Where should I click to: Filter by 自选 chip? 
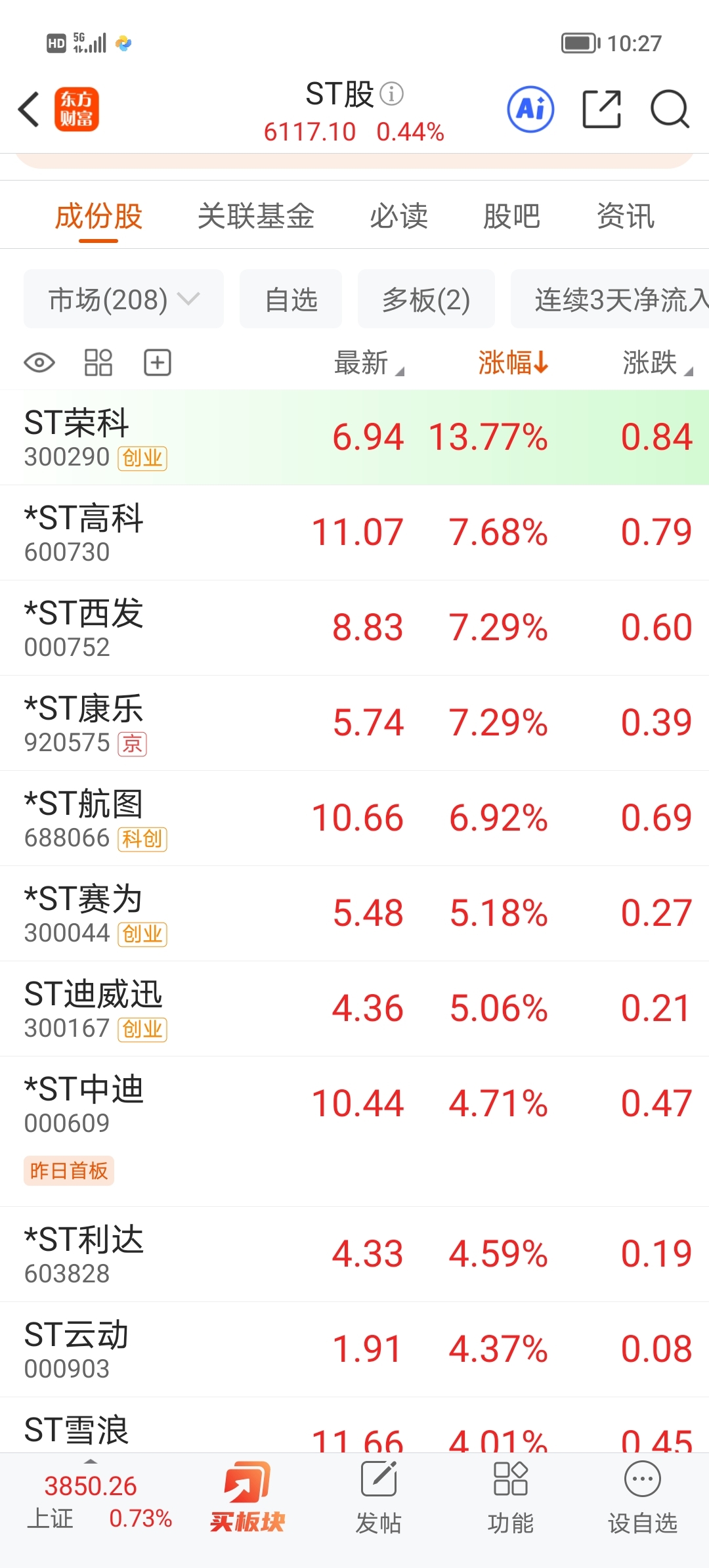(x=291, y=299)
